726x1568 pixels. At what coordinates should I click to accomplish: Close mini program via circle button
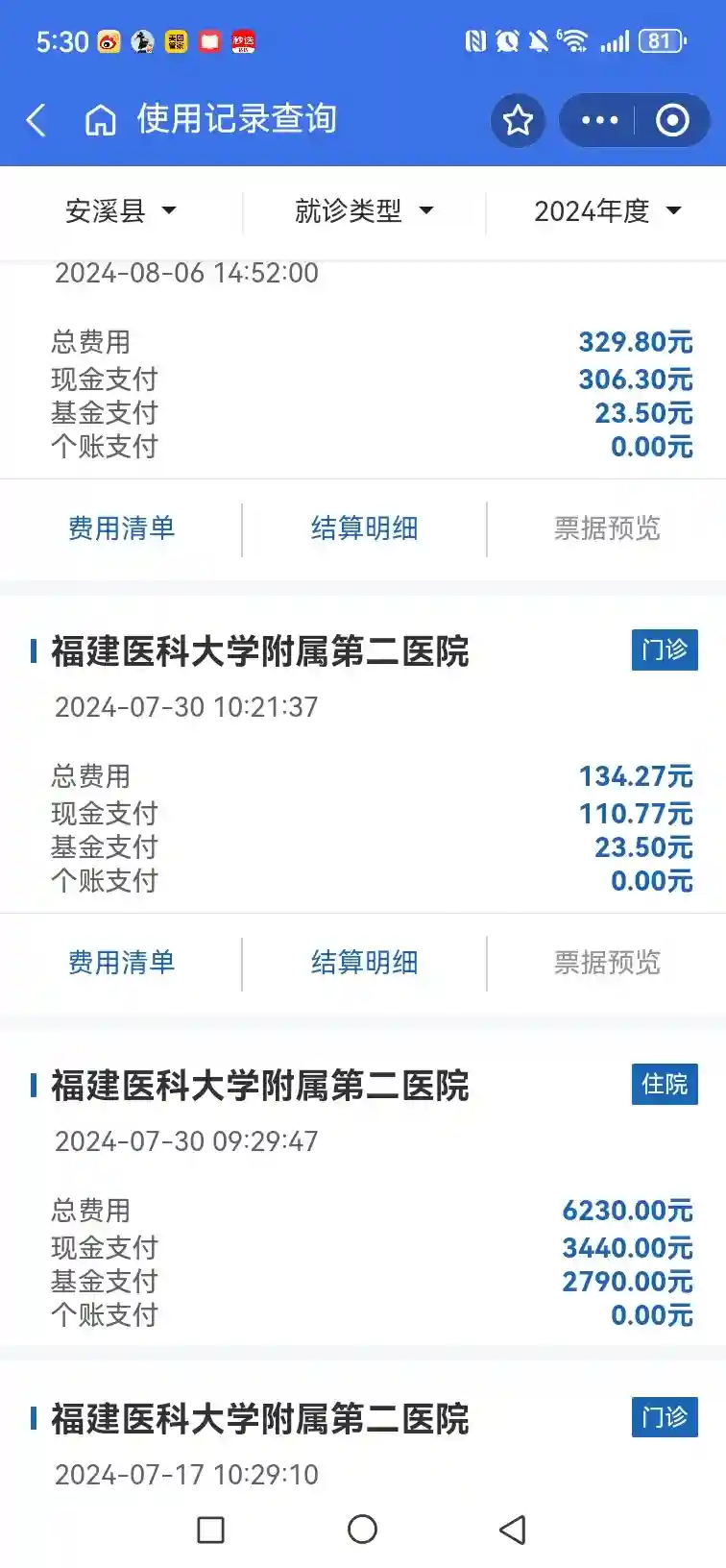[x=672, y=120]
